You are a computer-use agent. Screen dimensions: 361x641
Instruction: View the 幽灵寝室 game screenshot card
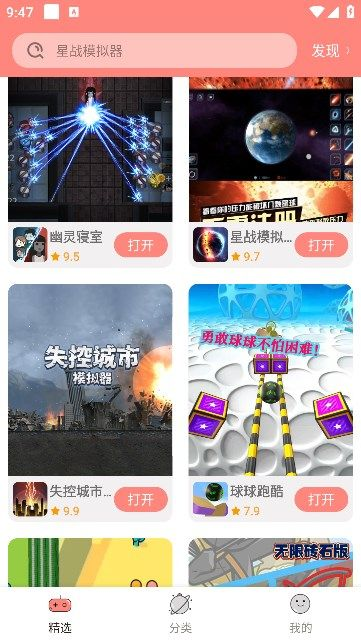(90, 149)
